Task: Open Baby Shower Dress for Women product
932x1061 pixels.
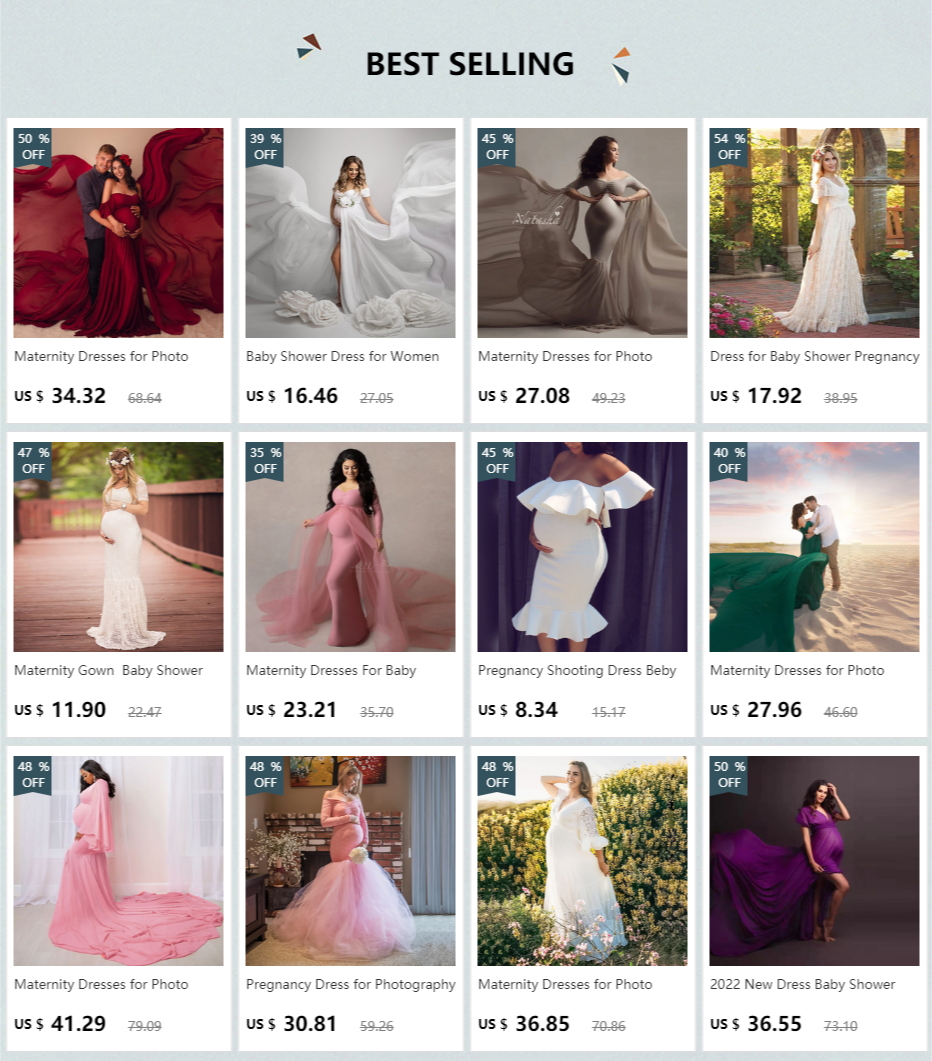Action: click(351, 271)
